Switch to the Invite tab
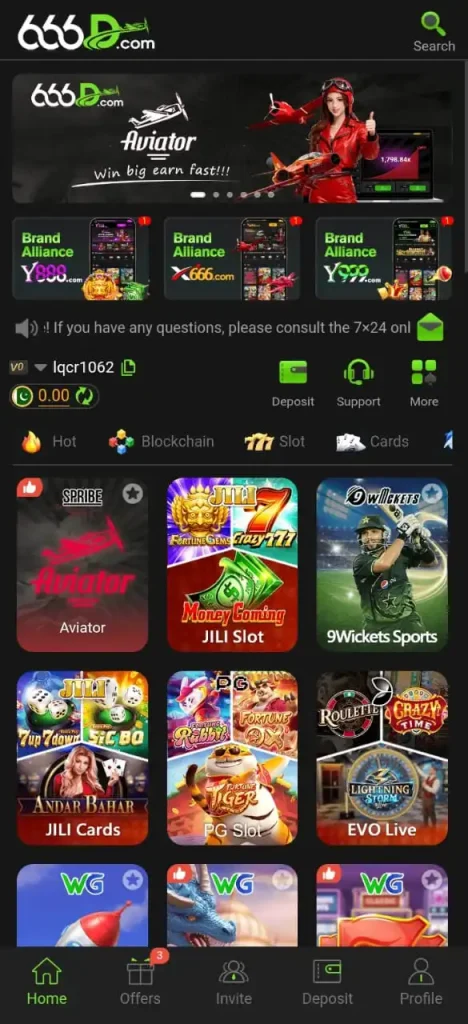 tap(234, 983)
